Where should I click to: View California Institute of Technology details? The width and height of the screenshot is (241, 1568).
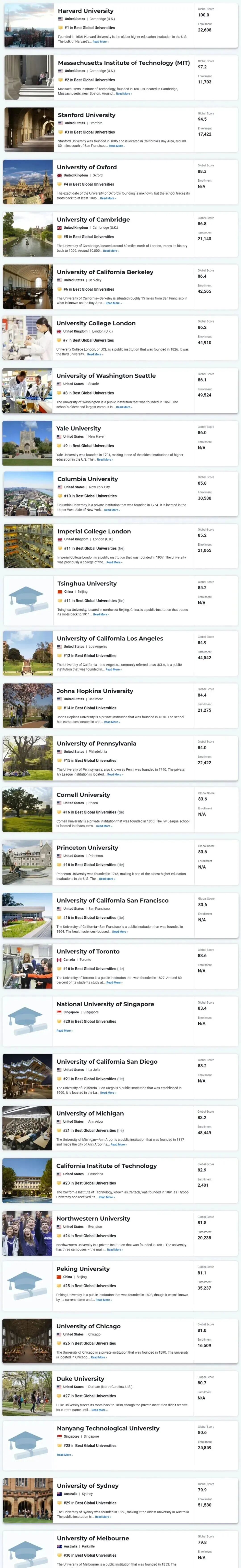click(x=106, y=1166)
